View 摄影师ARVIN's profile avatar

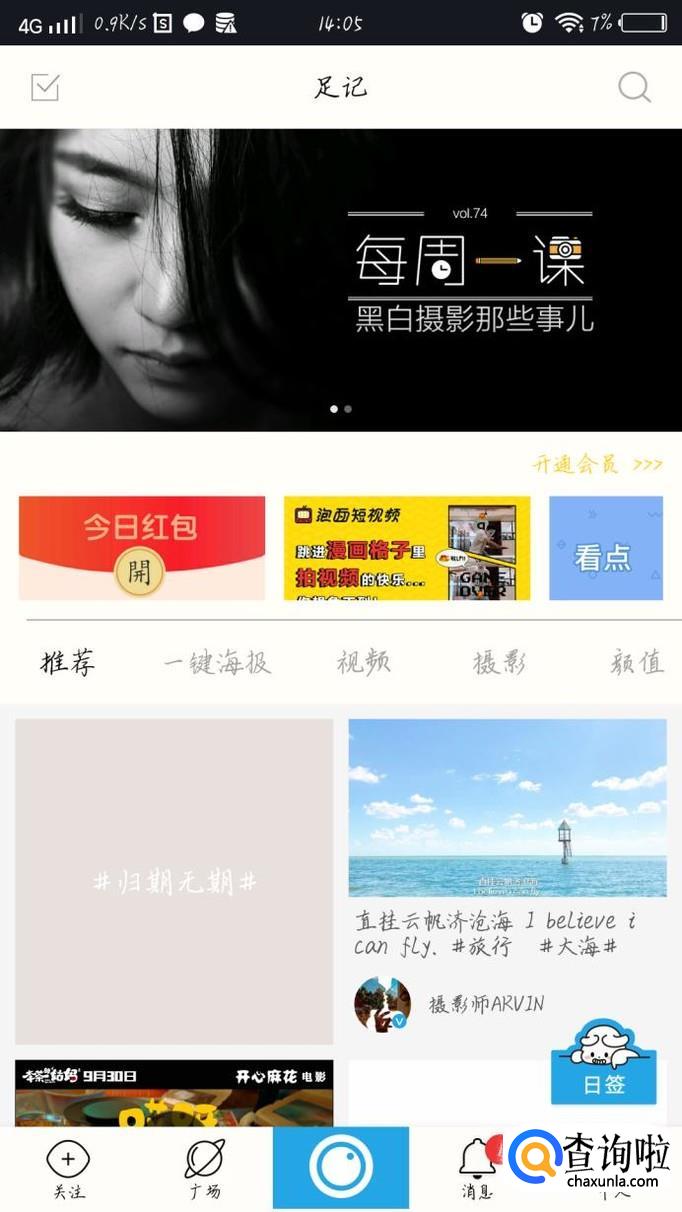pyautogui.click(x=382, y=1004)
